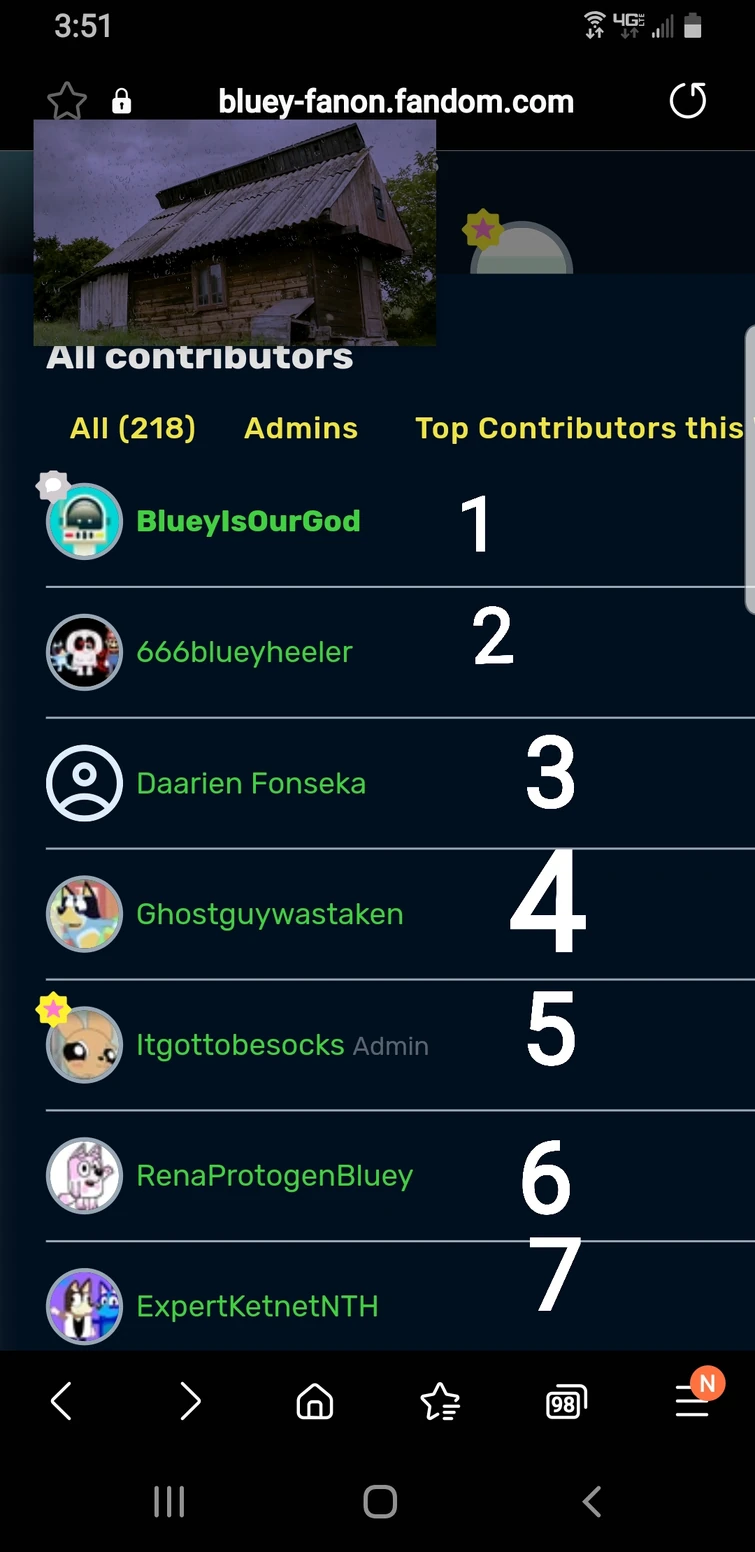Open the browser home page
755x1552 pixels.
[x=315, y=1402]
